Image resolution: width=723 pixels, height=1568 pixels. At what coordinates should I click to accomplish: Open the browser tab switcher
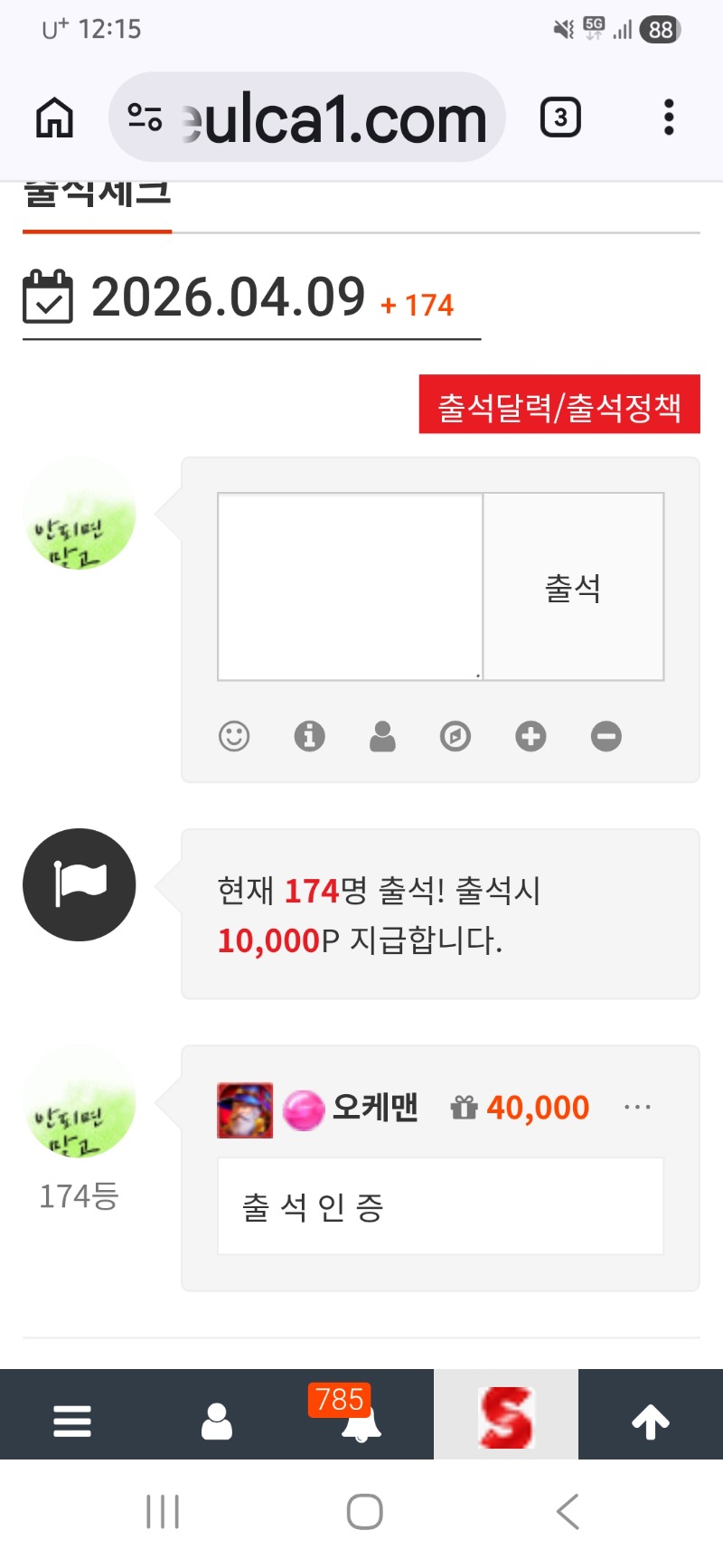[x=560, y=118]
